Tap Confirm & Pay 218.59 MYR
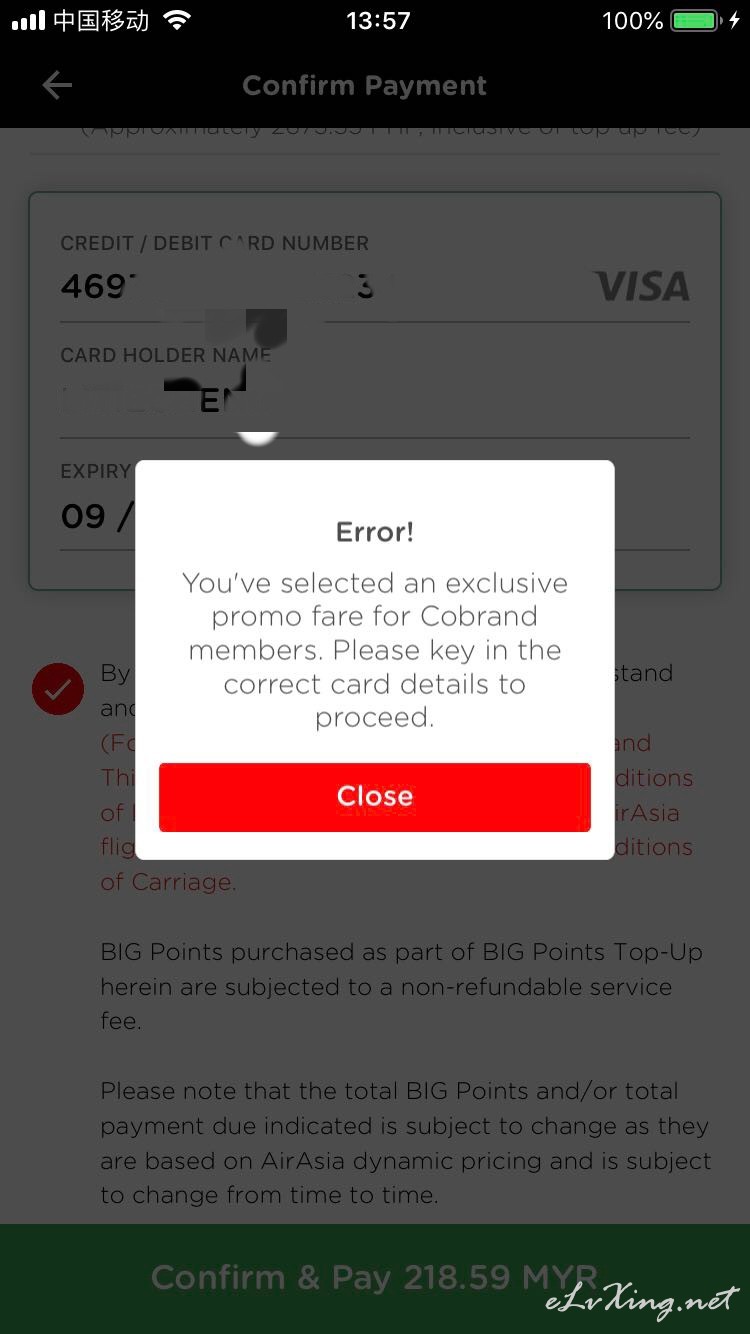 375,1278
